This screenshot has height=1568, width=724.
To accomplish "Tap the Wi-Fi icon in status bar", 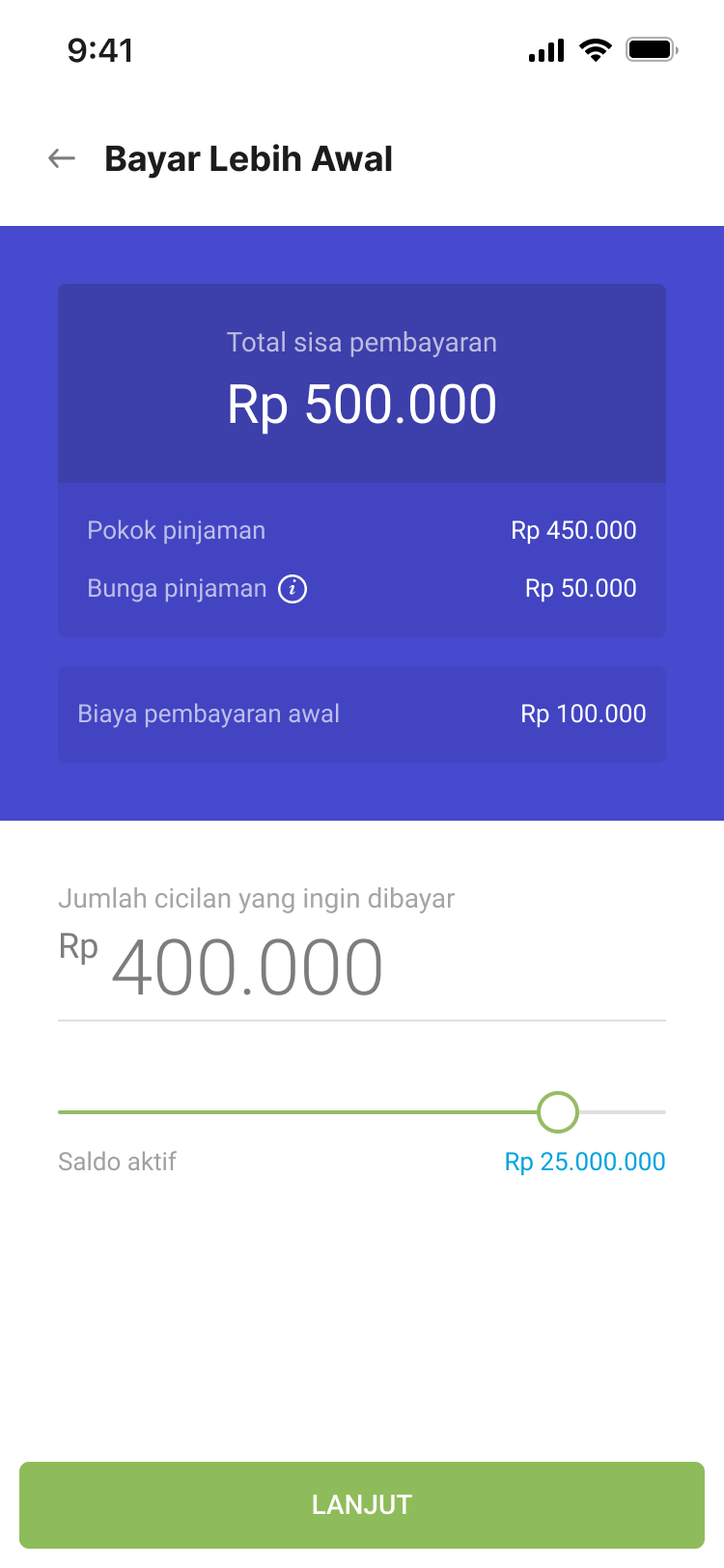I will (x=595, y=50).
